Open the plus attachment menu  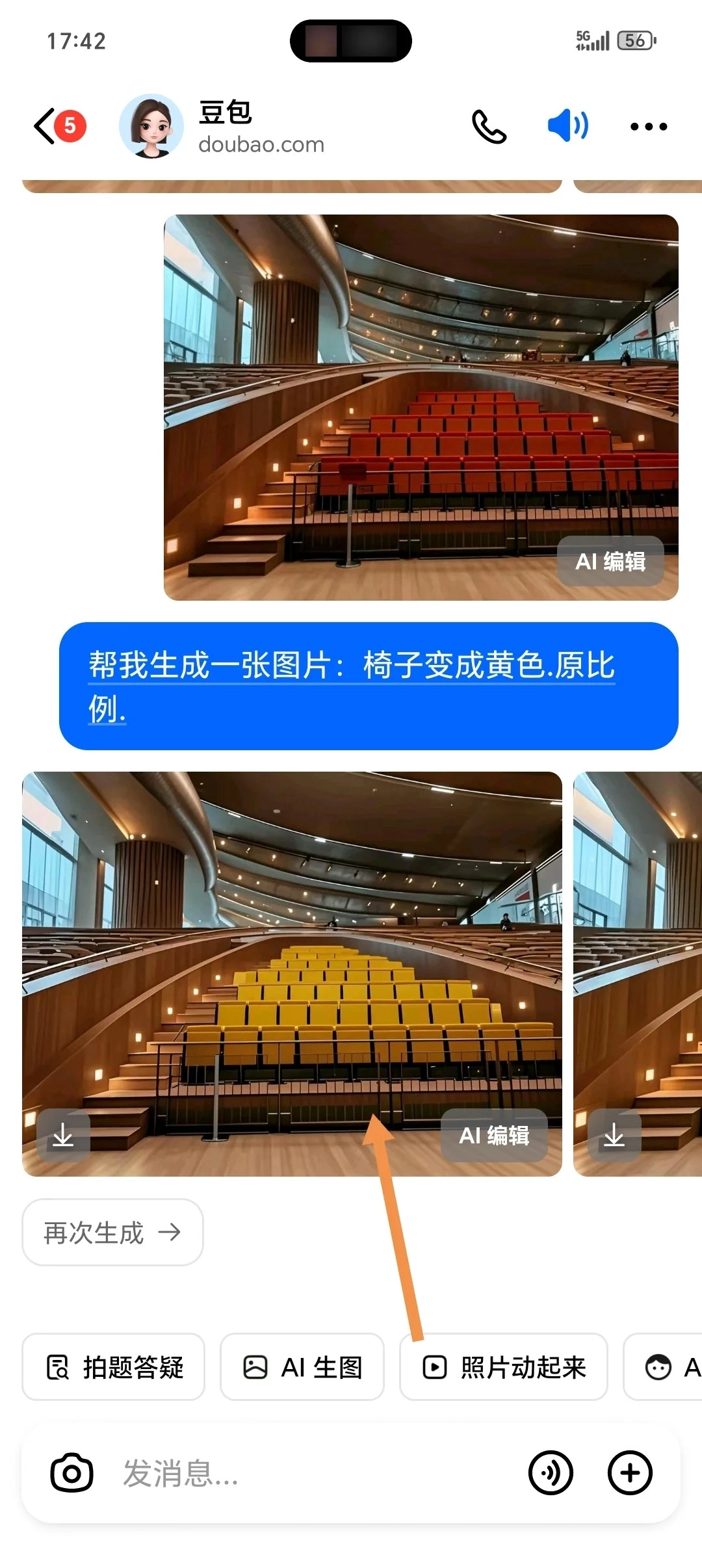coord(630,1473)
